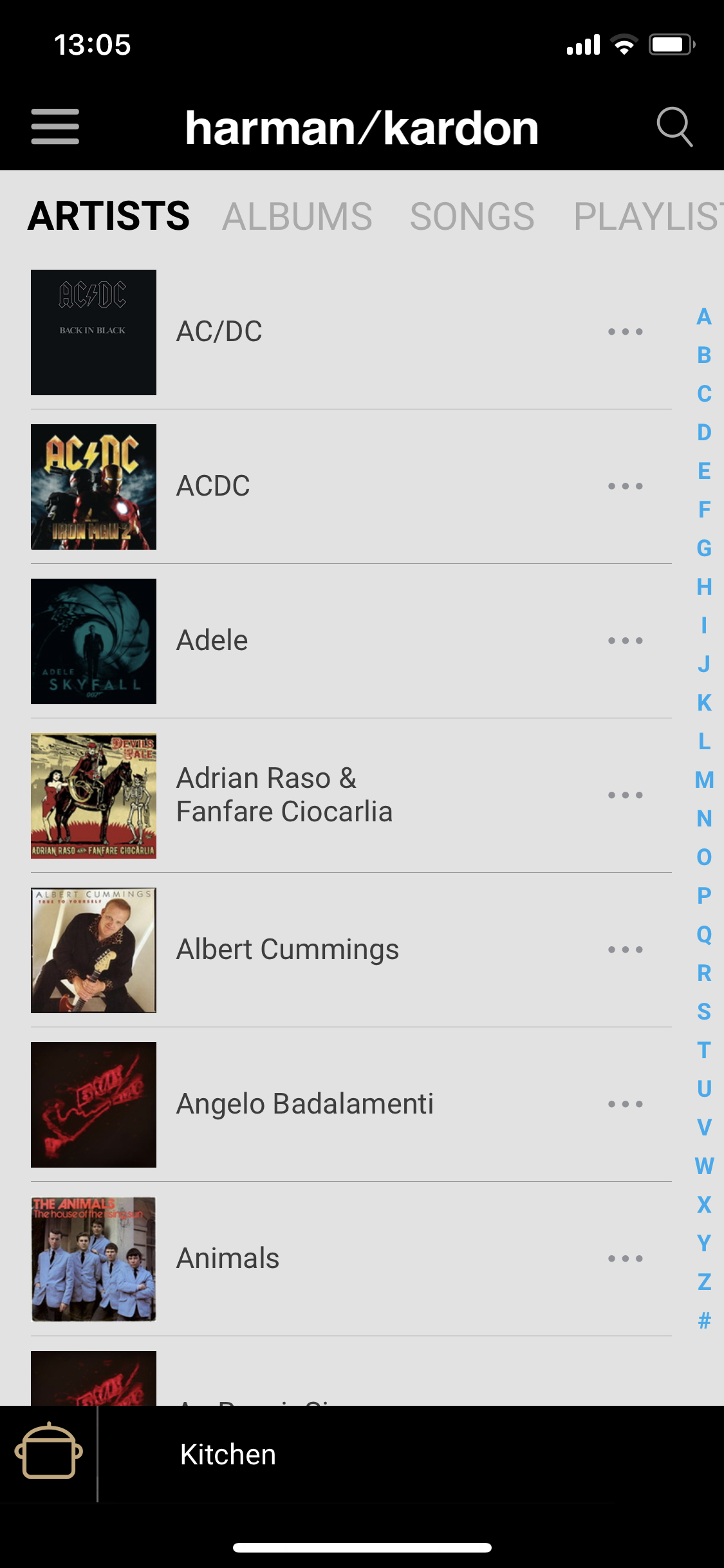Open more options for Angelo Badalamenti
This screenshot has width=724, height=1568.
[626, 1104]
